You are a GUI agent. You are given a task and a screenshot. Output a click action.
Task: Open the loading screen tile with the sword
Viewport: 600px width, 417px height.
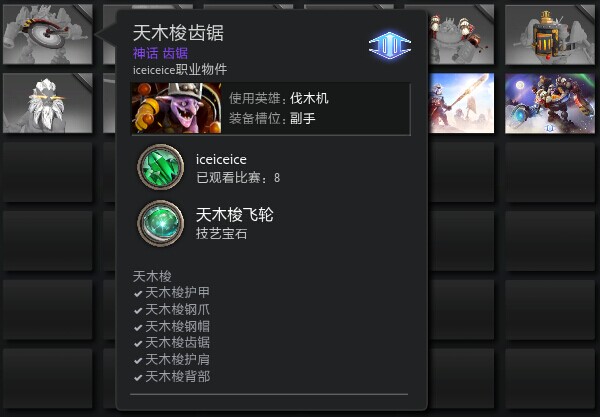[461, 103]
